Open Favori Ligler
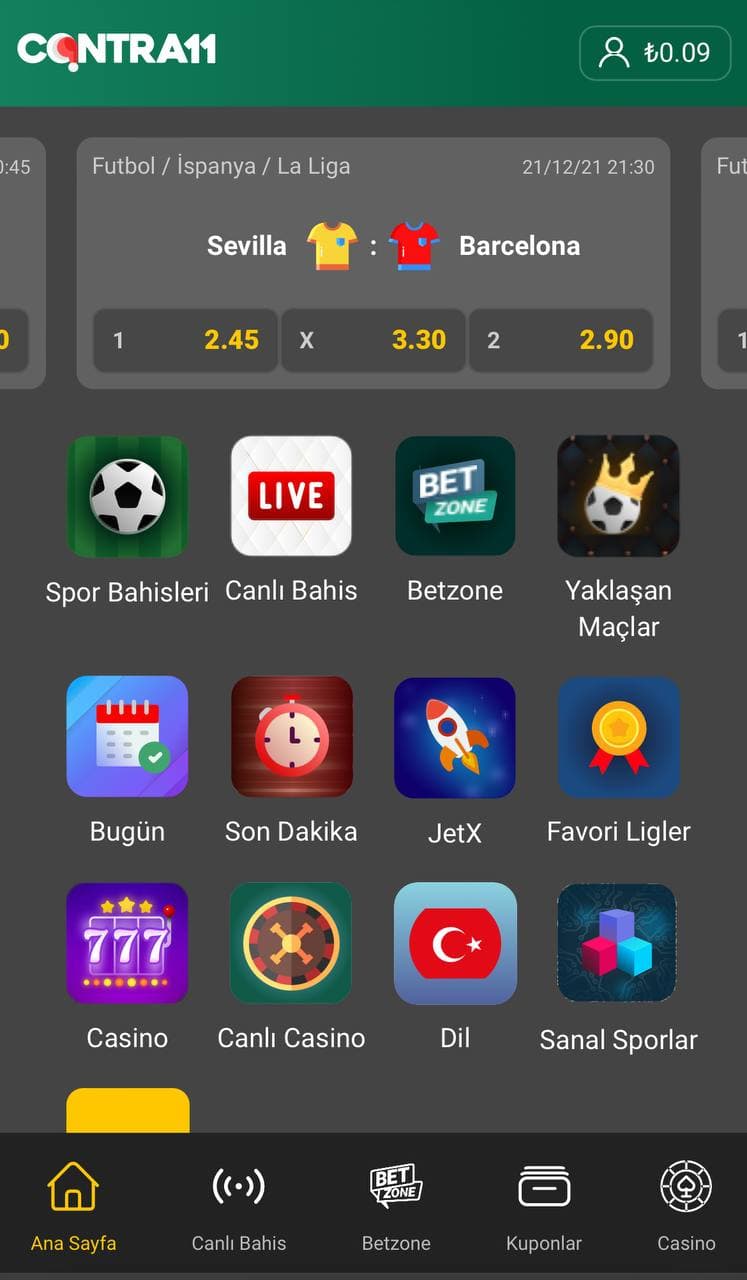 (618, 737)
